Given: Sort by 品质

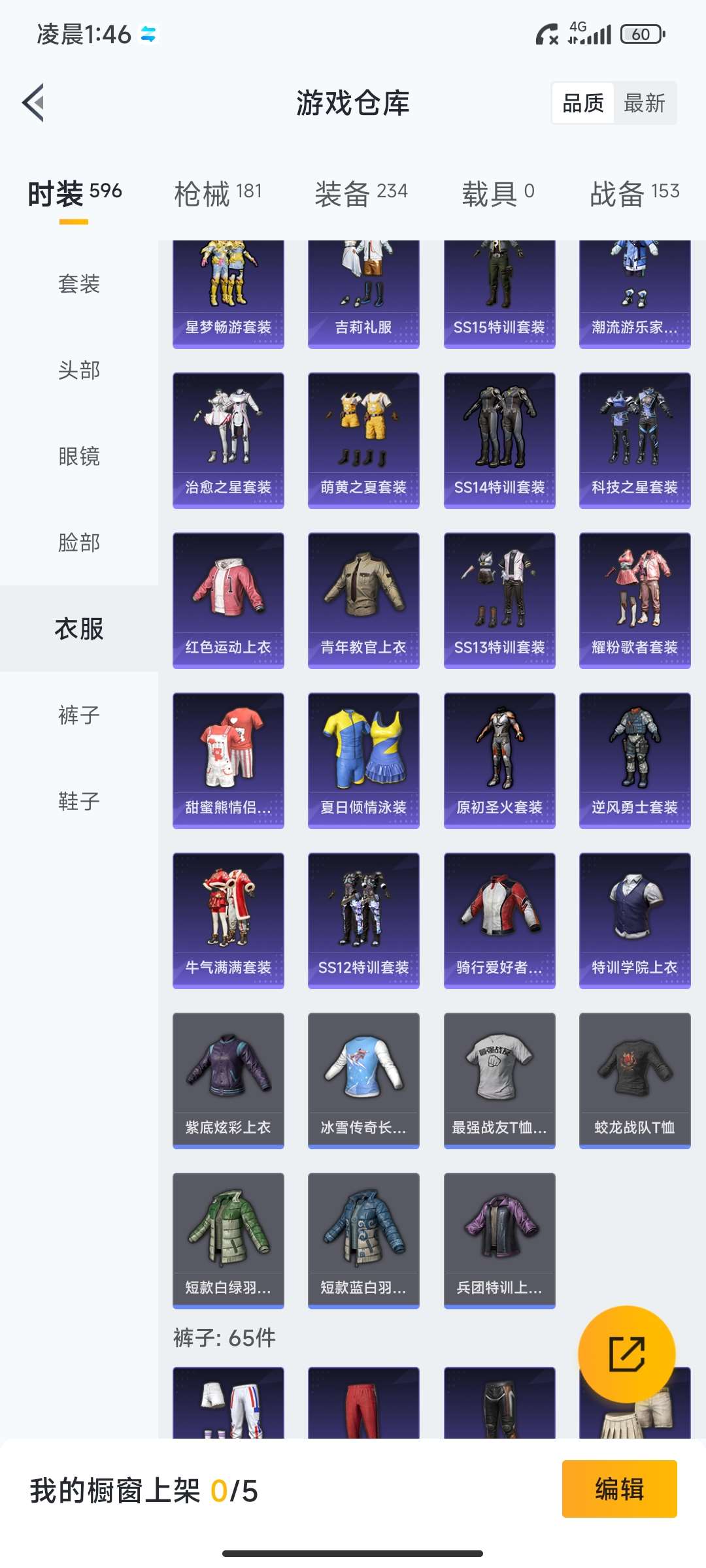Looking at the screenshot, I should 583,103.
